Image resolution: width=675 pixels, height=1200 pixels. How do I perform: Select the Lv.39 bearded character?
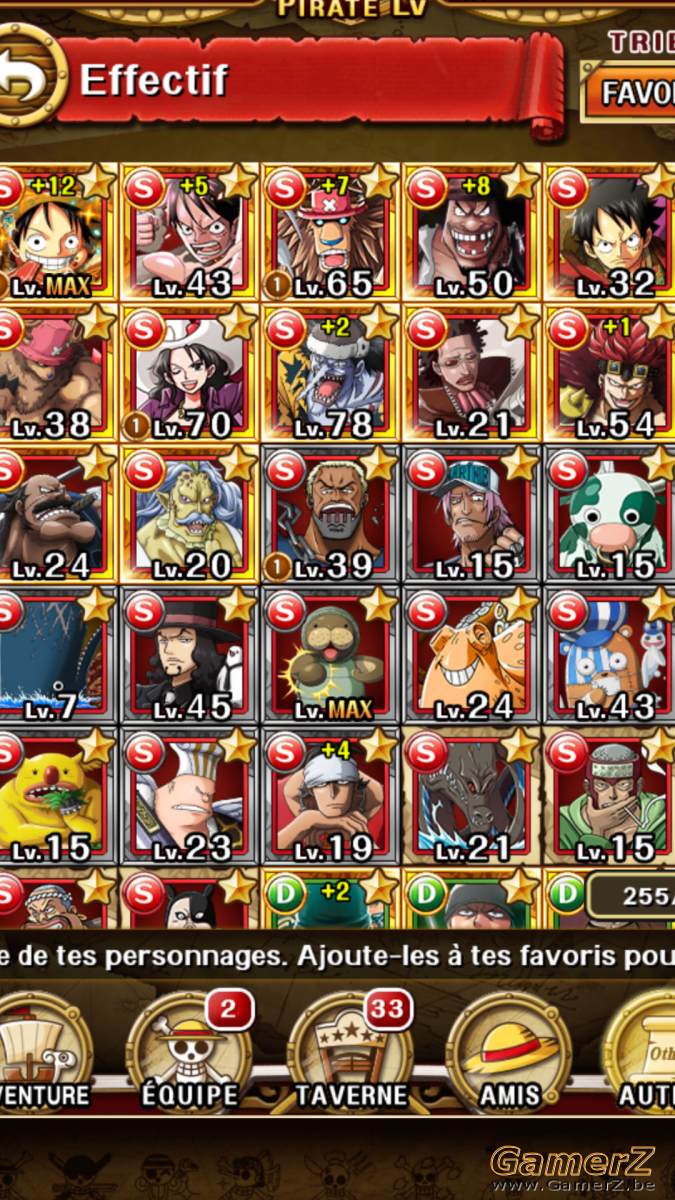330,515
